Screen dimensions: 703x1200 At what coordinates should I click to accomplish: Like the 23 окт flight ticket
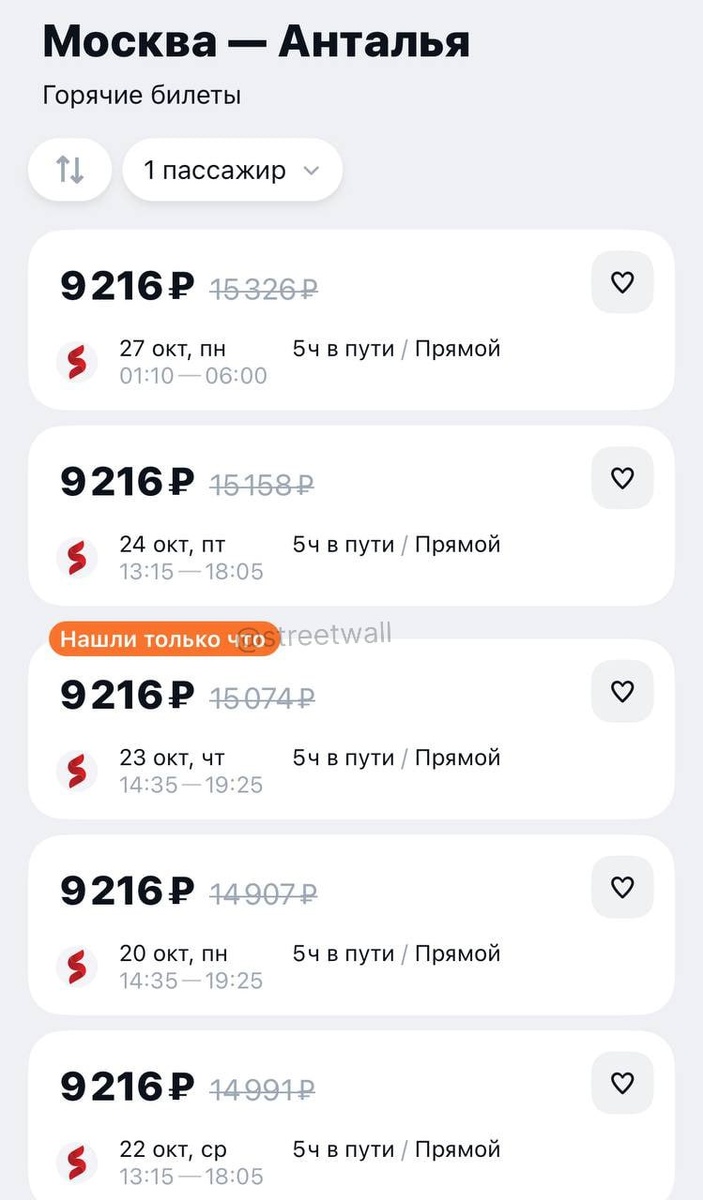pos(622,691)
